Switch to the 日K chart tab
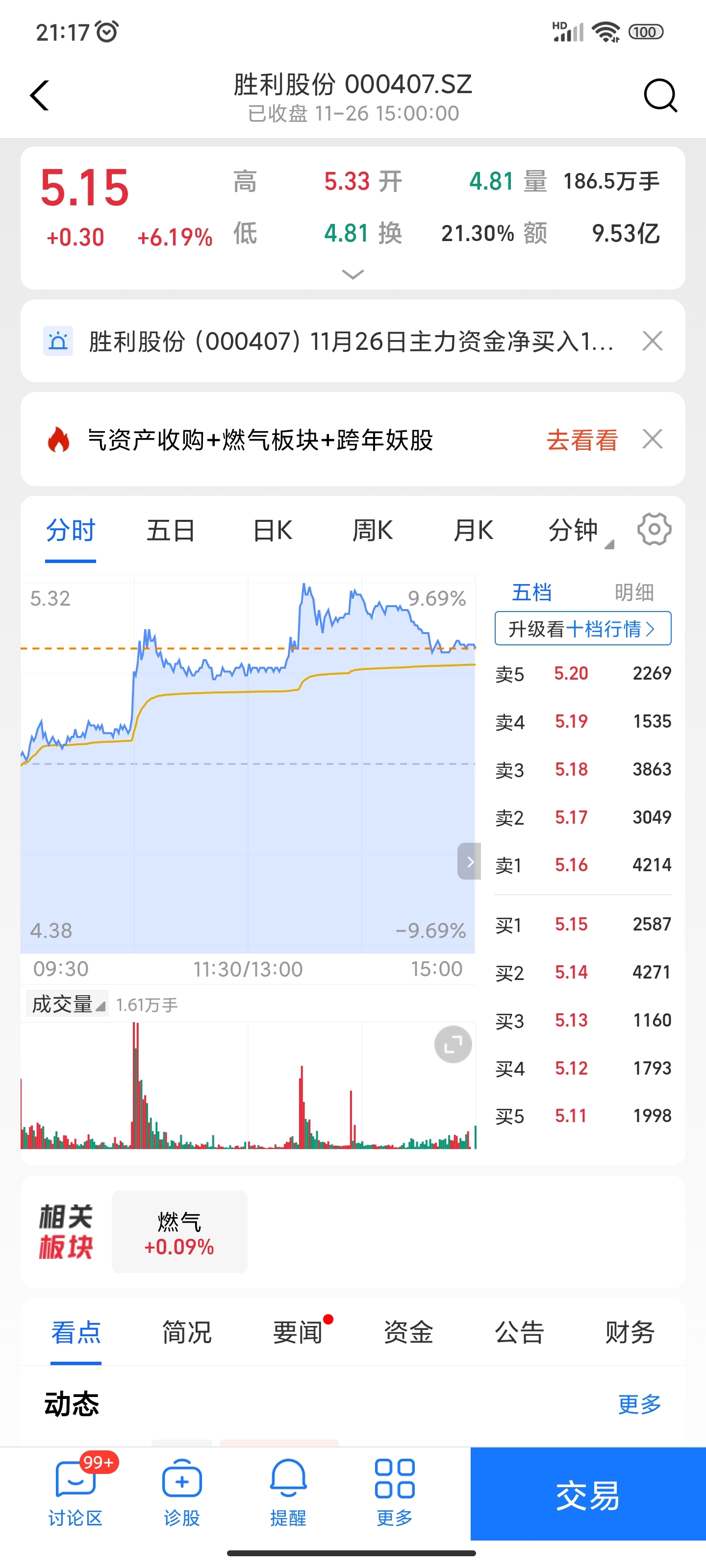 [272, 530]
